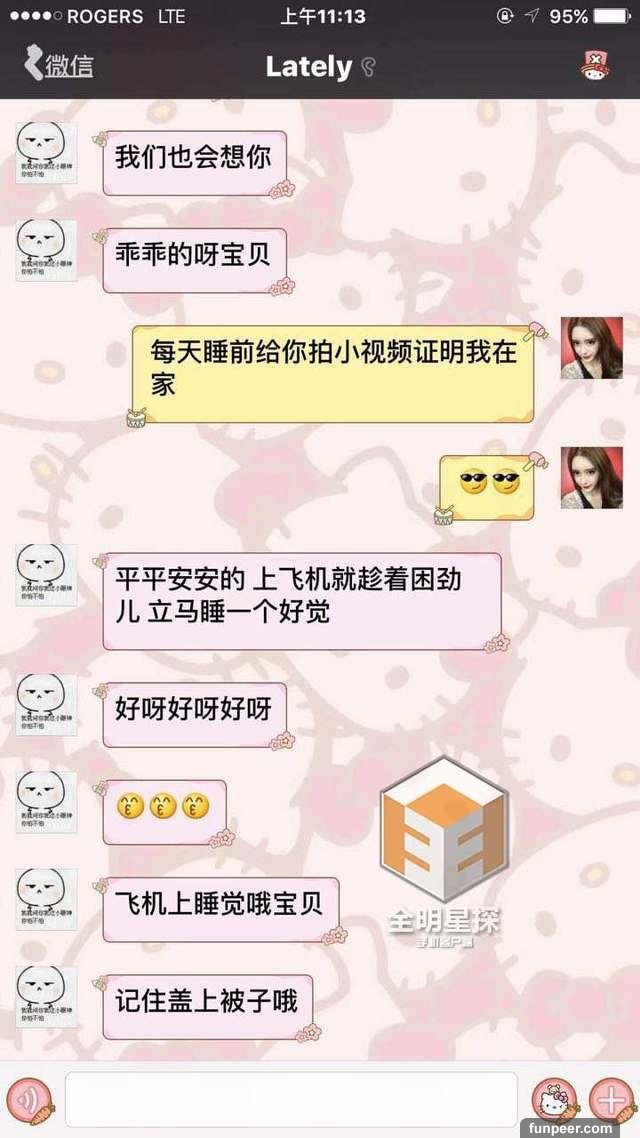Tap own avatar beside the sunglasses emoji message
This screenshot has width=640, height=1138.
point(591,477)
